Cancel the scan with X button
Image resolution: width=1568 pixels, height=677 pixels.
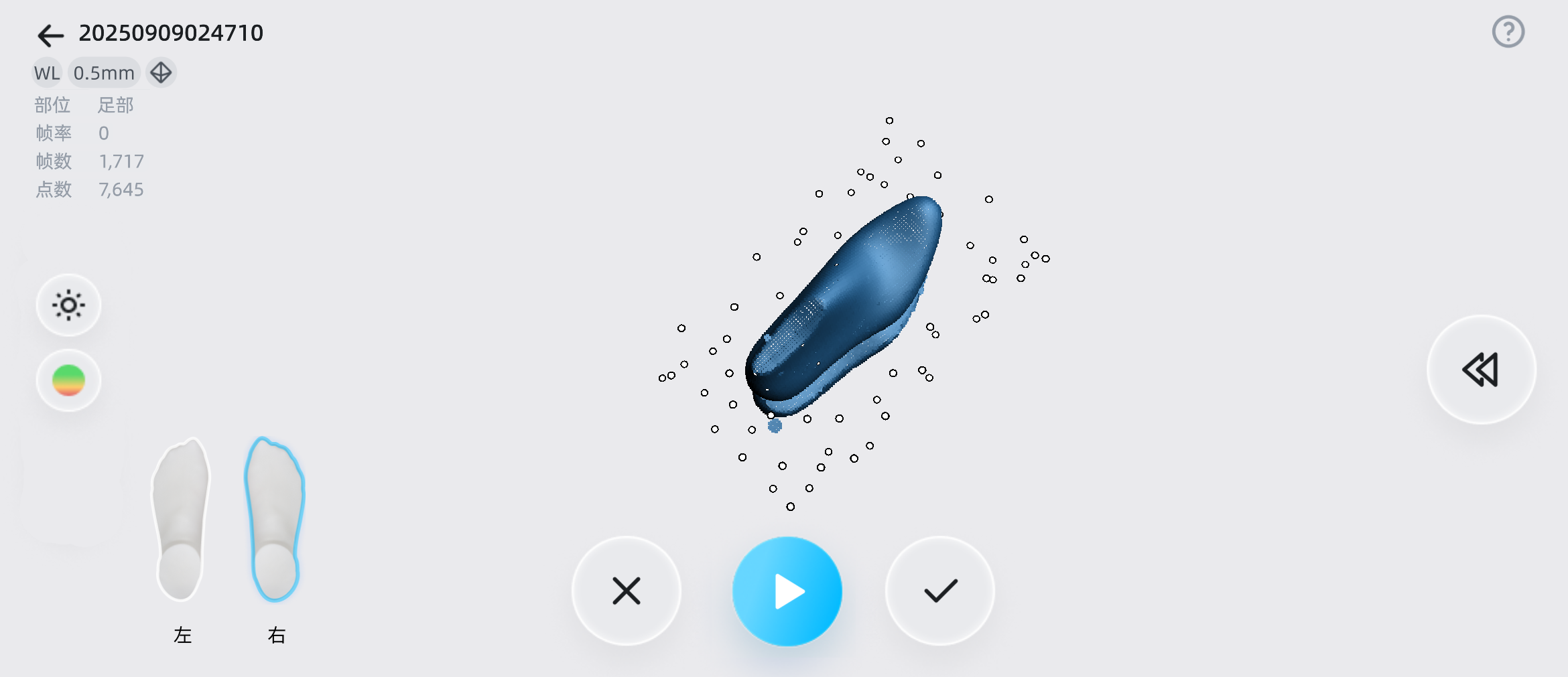(627, 591)
